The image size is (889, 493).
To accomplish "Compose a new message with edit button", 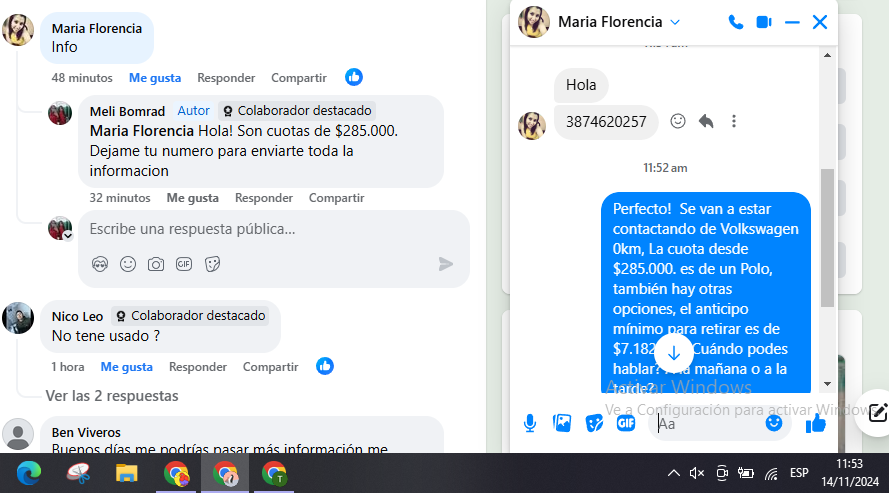I will click(x=877, y=412).
